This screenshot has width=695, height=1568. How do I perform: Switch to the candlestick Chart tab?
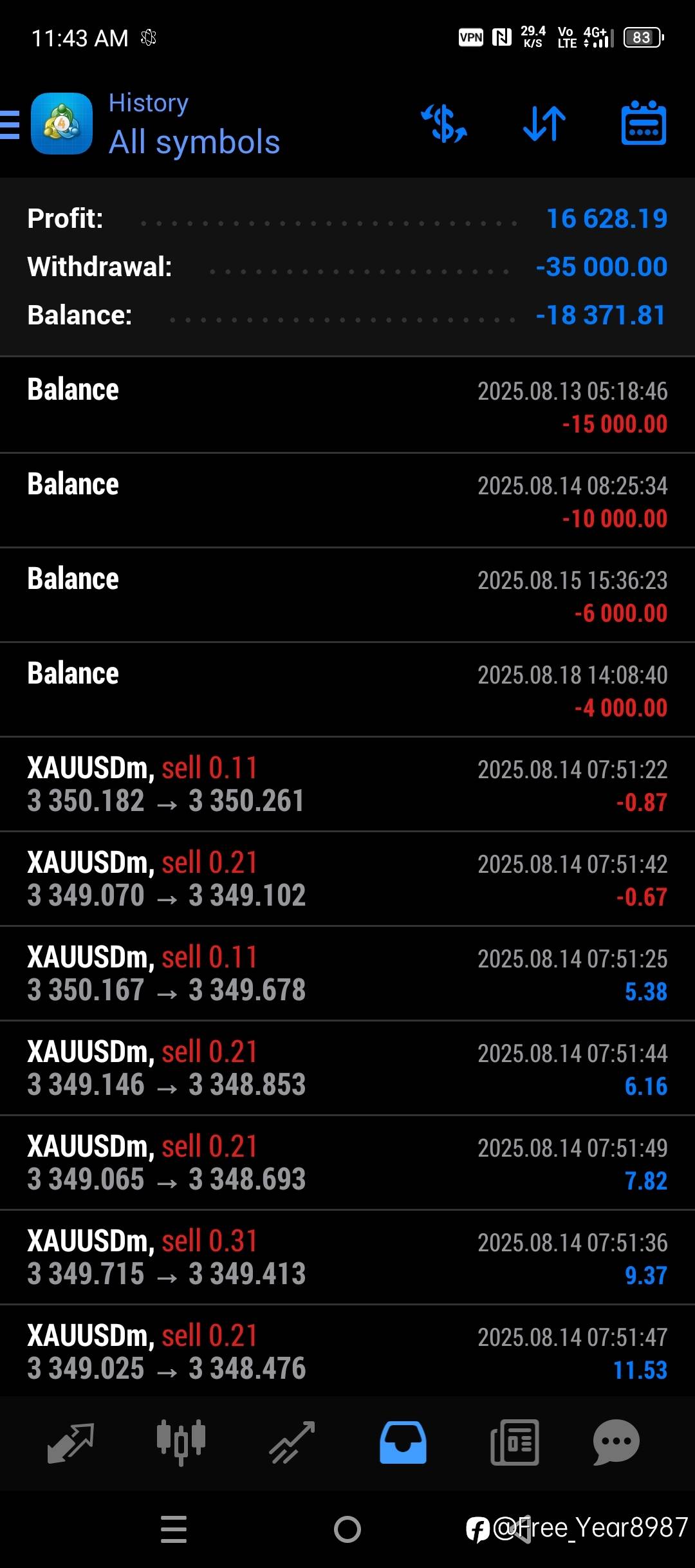tap(181, 1442)
